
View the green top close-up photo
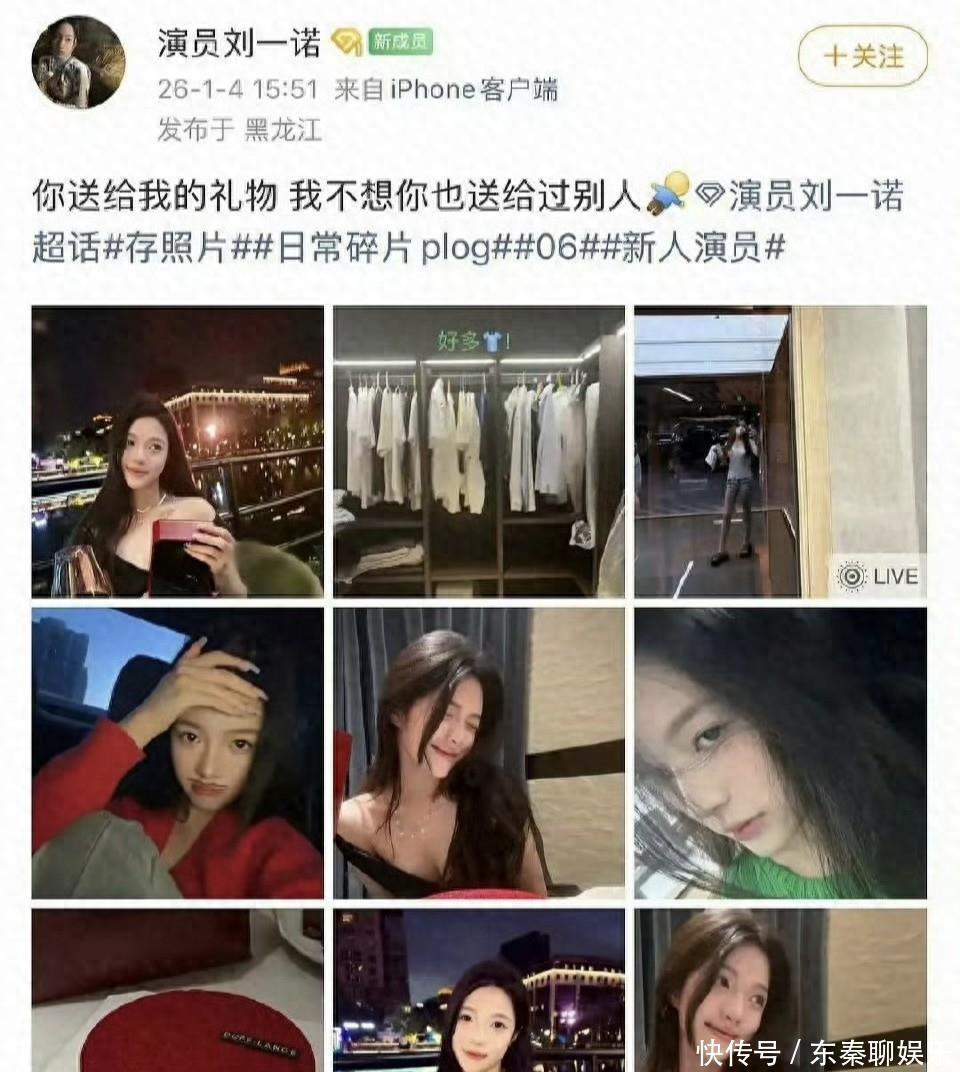pos(780,753)
